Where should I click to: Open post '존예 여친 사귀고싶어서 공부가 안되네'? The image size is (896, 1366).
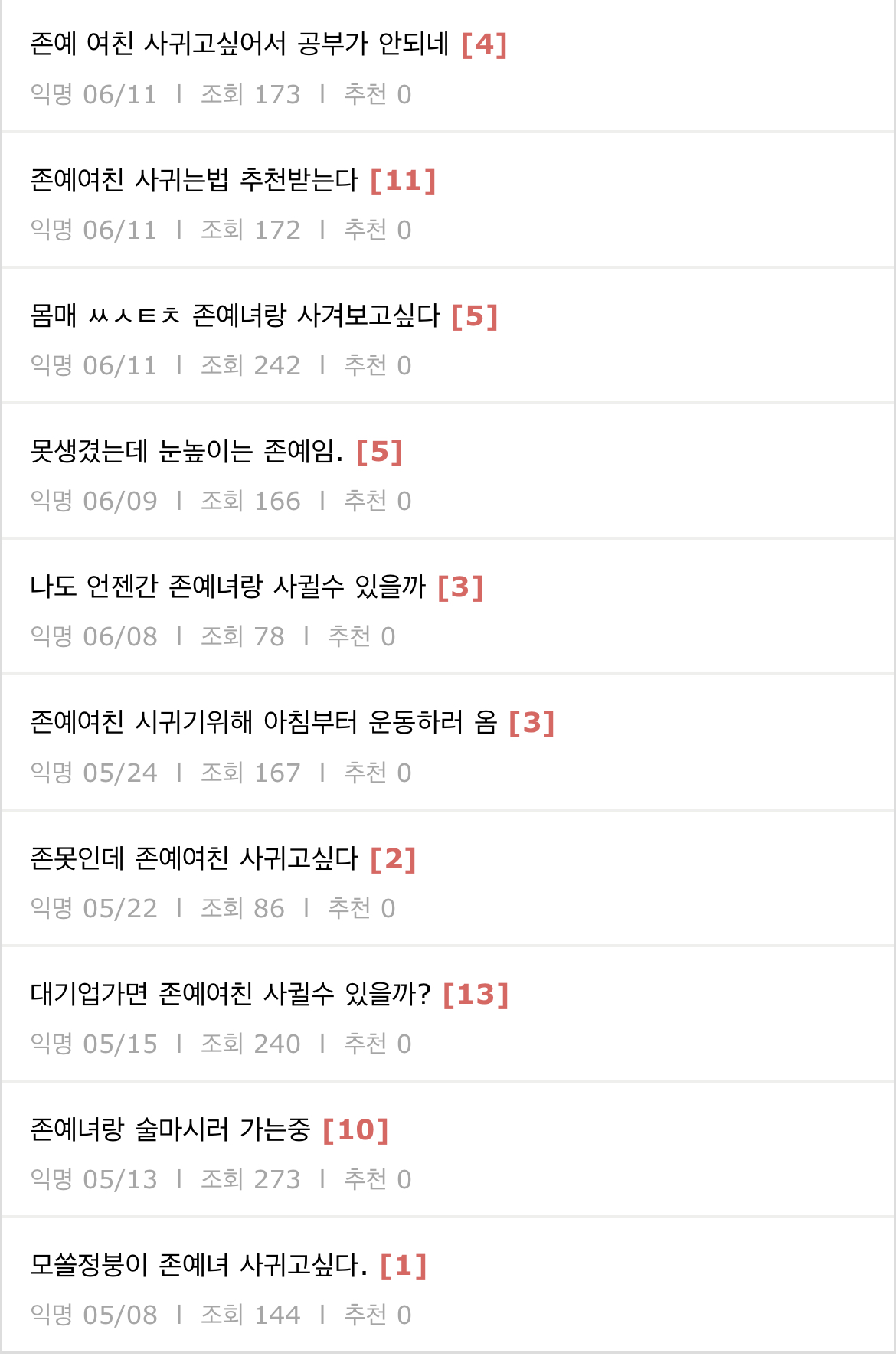tap(239, 44)
